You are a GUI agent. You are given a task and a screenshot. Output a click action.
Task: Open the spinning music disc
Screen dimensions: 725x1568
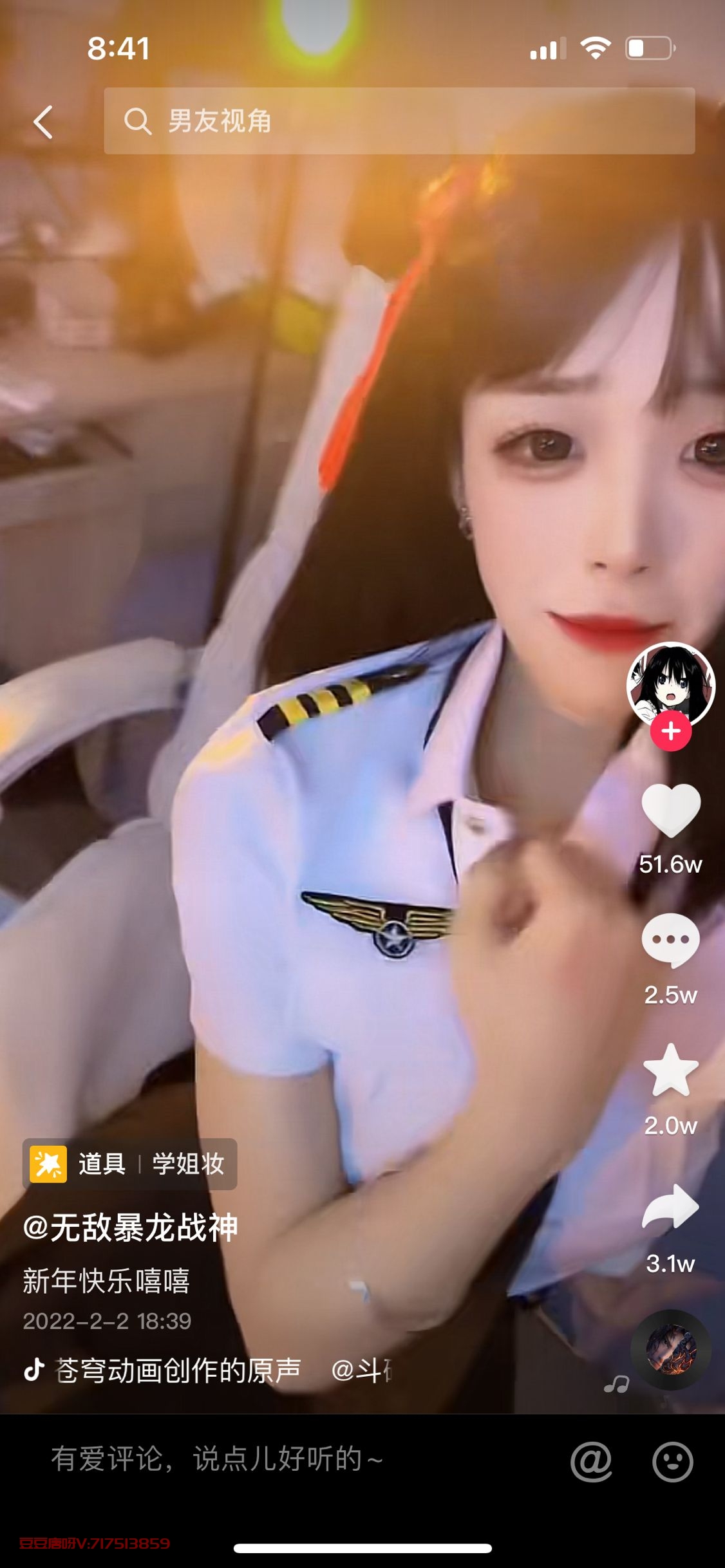(x=671, y=1349)
